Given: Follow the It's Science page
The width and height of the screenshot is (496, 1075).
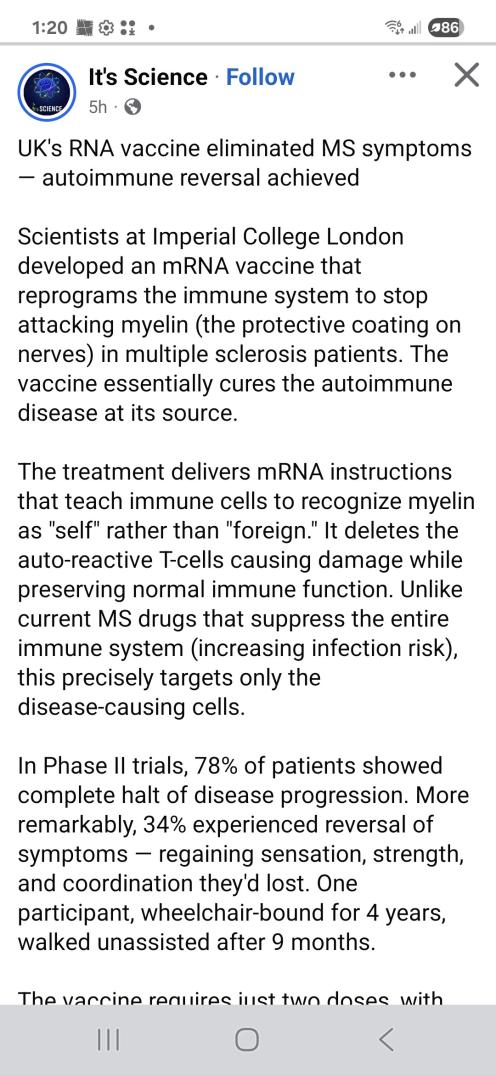Looking at the screenshot, I should 260,77.
